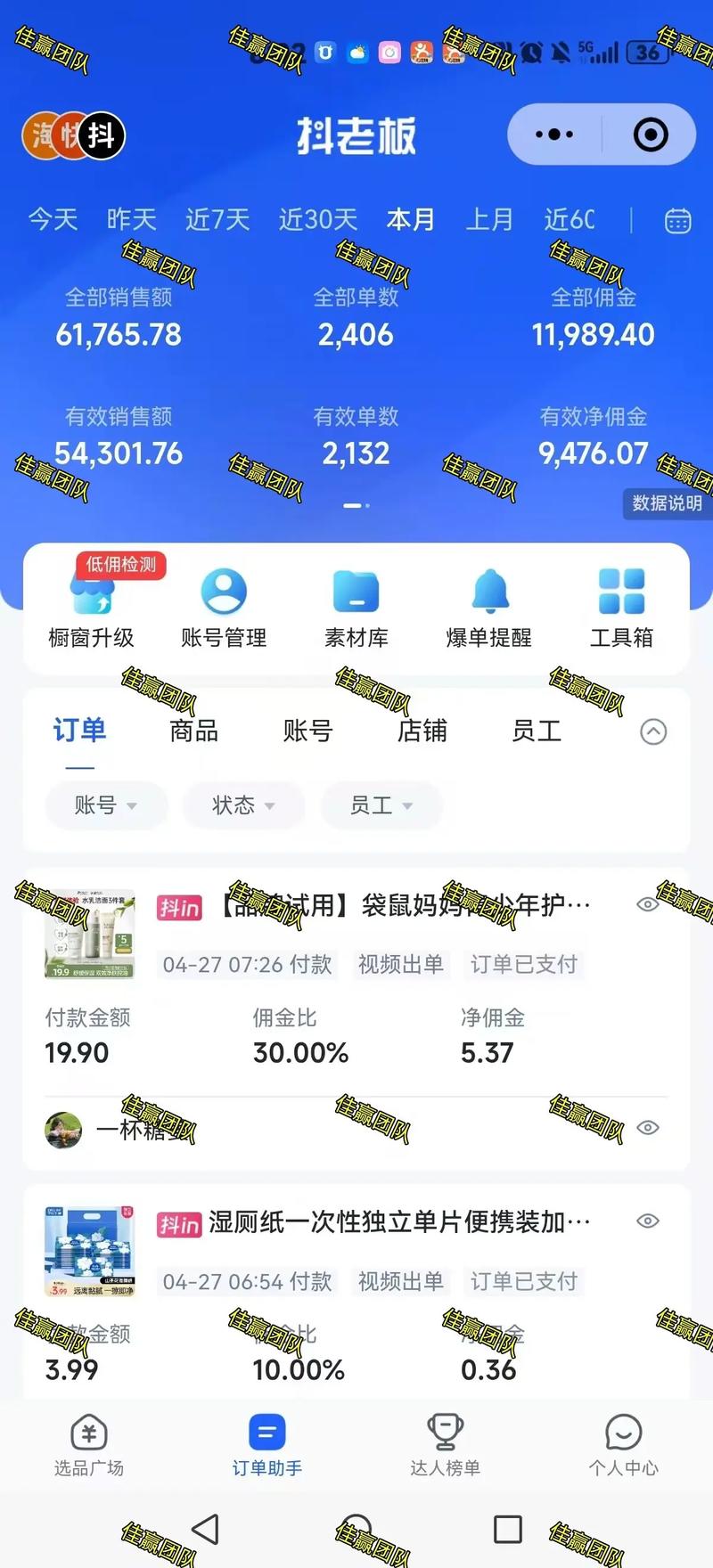Screen dimensions: 713x1568
Task: Switch to the 商品 tab
Action: pos(193,731)
